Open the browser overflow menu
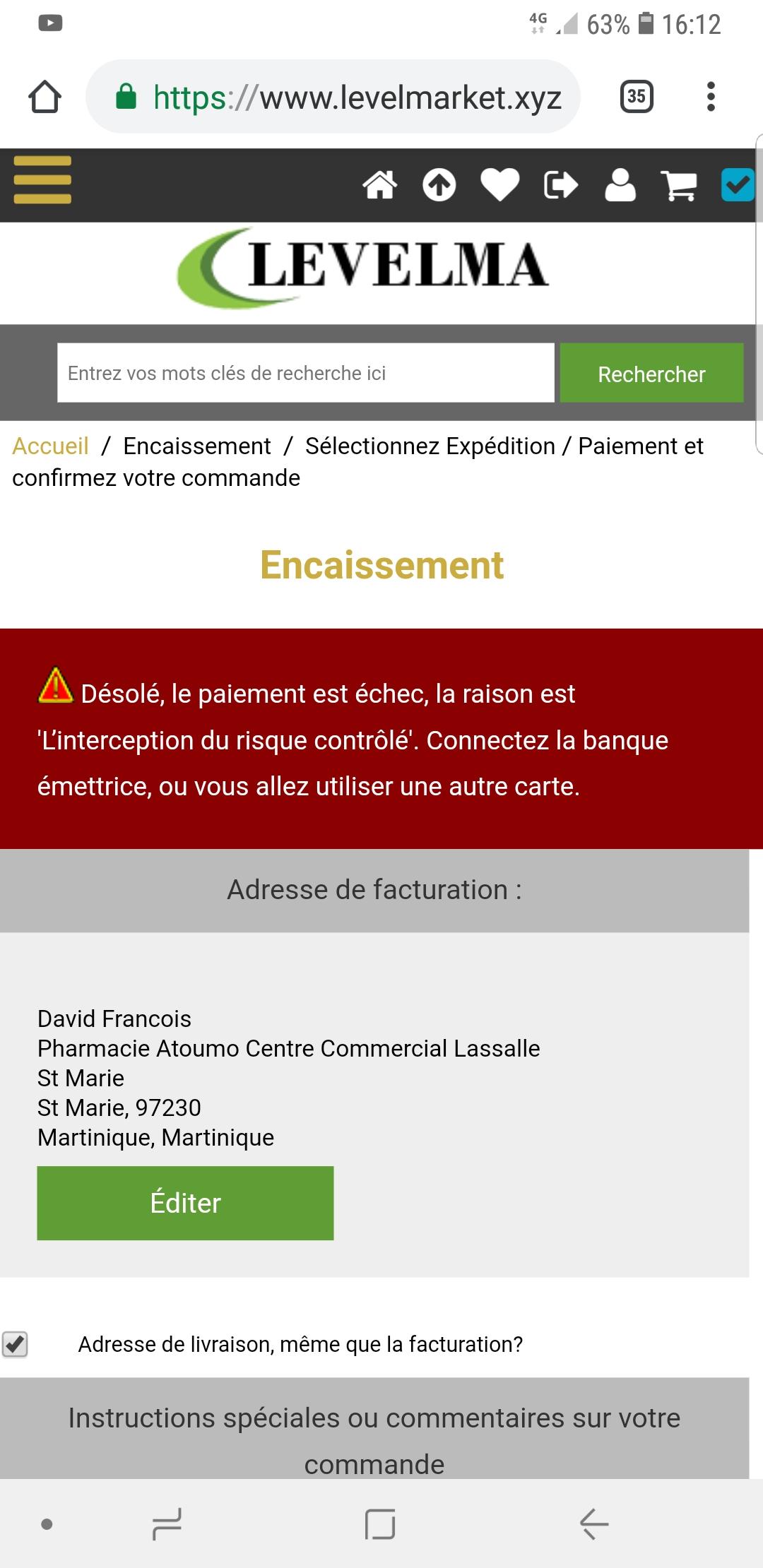The image size is (763, 1568). [711, 97]
